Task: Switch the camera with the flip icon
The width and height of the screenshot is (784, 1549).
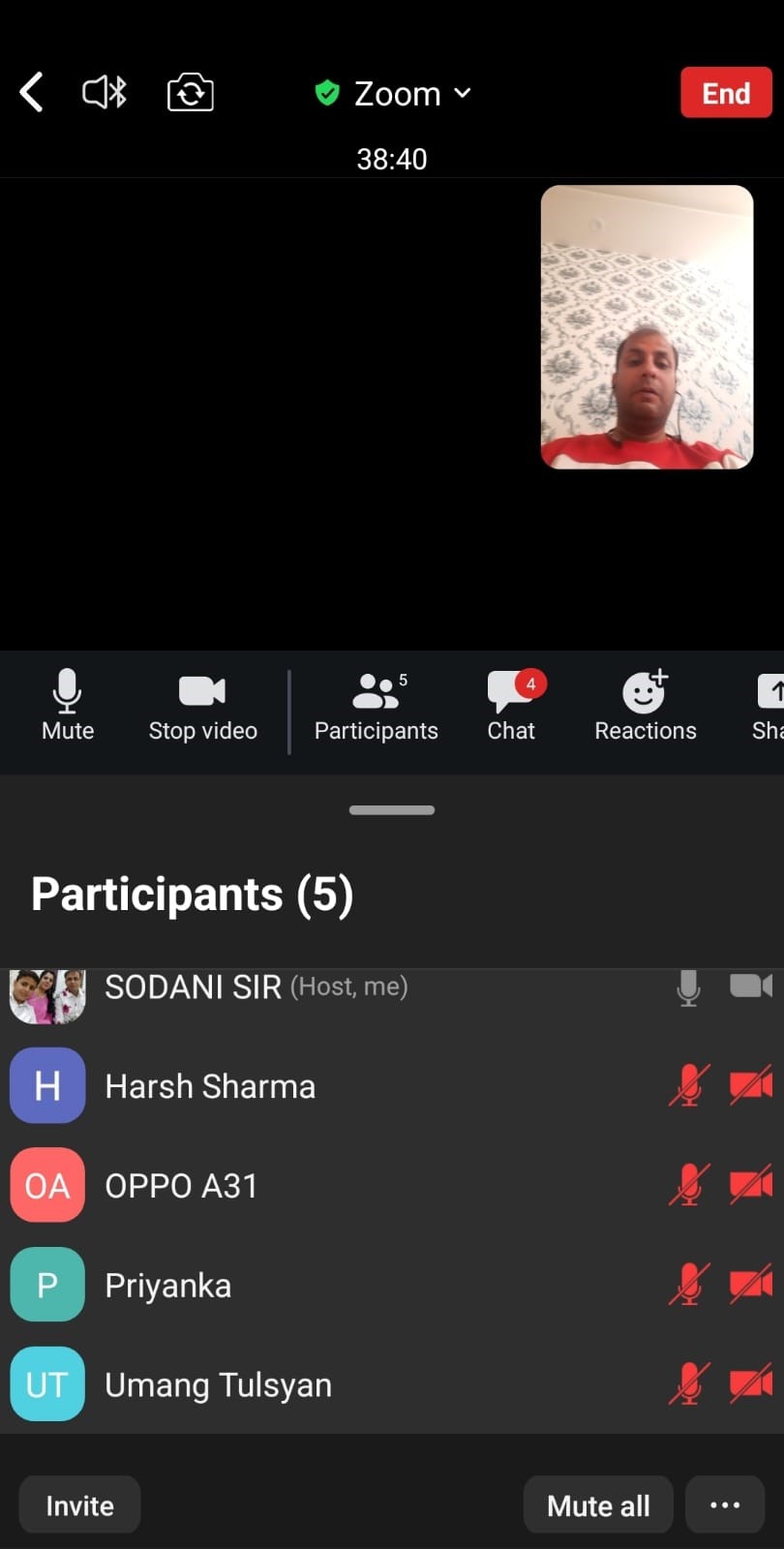Action: [x=191, y=93]
